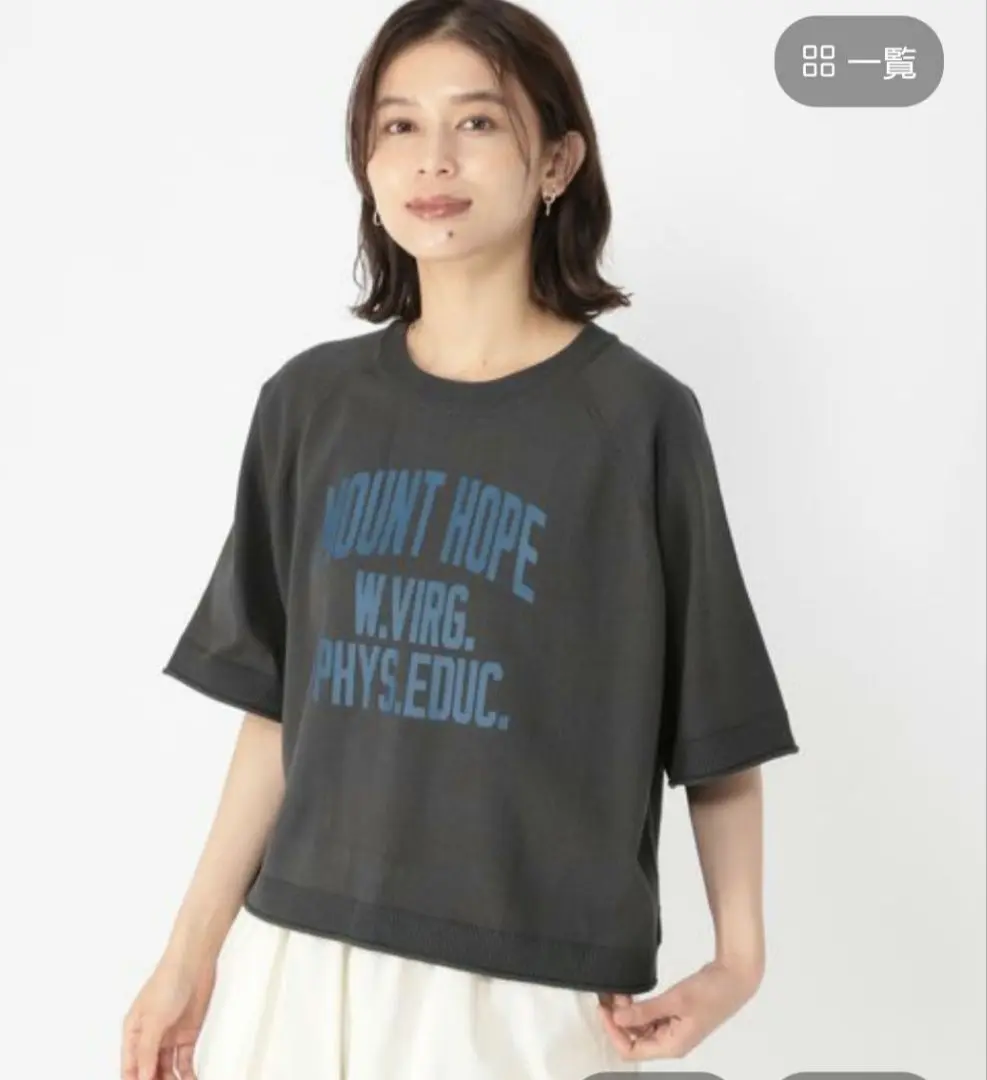Open the 一覧 image list view
Screen dimensions: 987x1080
pyautogui.click(x=858, y=62)
